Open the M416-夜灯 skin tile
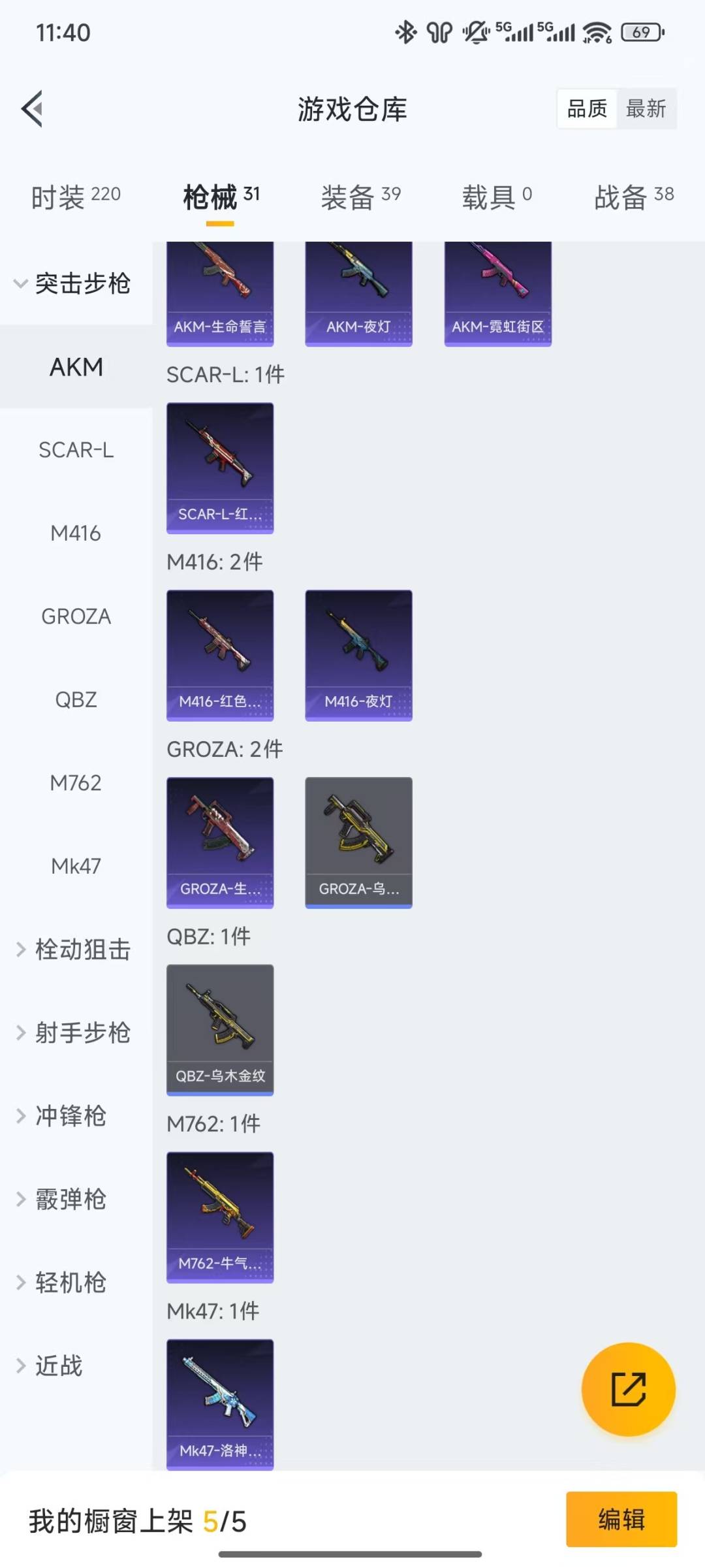 pyautogui.click(x=358, y=655)
